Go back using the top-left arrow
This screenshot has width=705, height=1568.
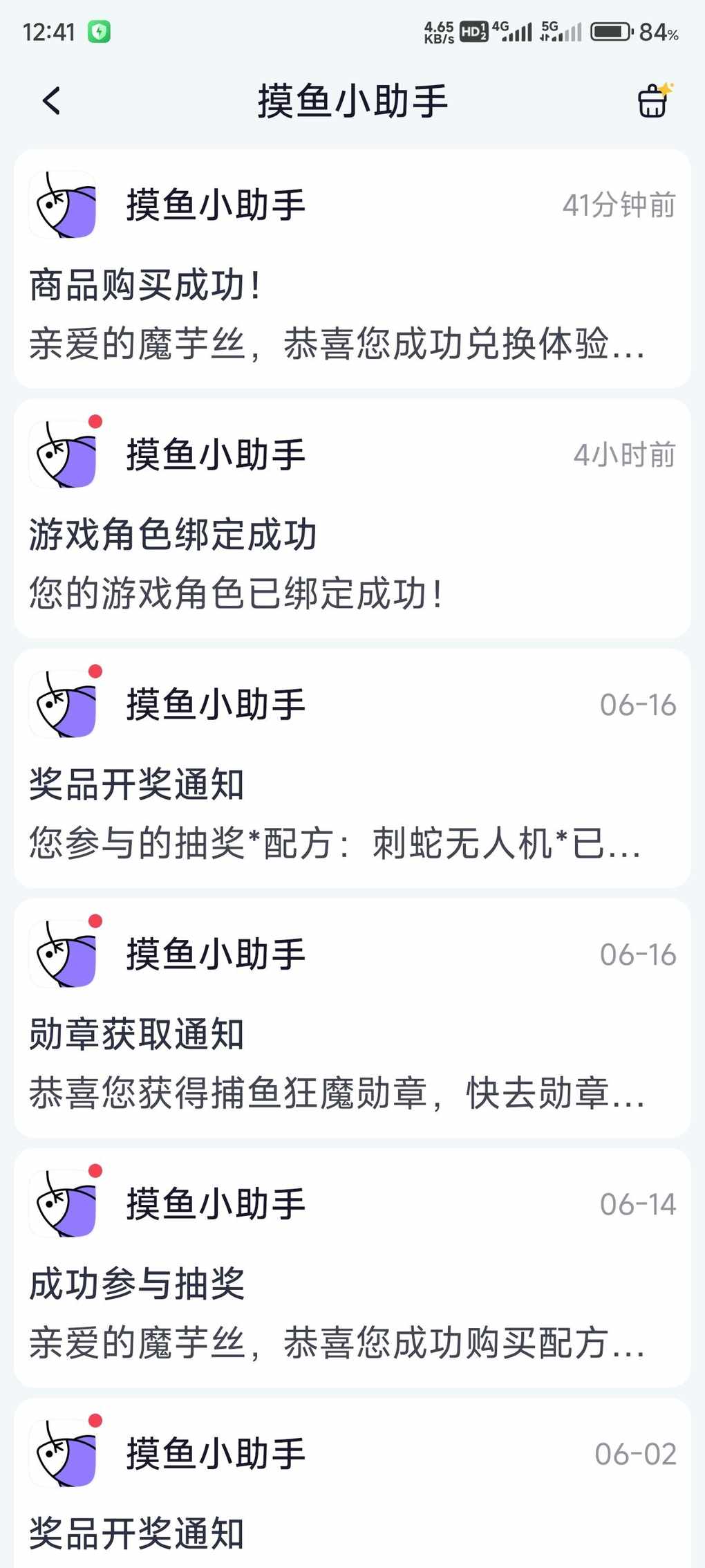pos(52,101)
